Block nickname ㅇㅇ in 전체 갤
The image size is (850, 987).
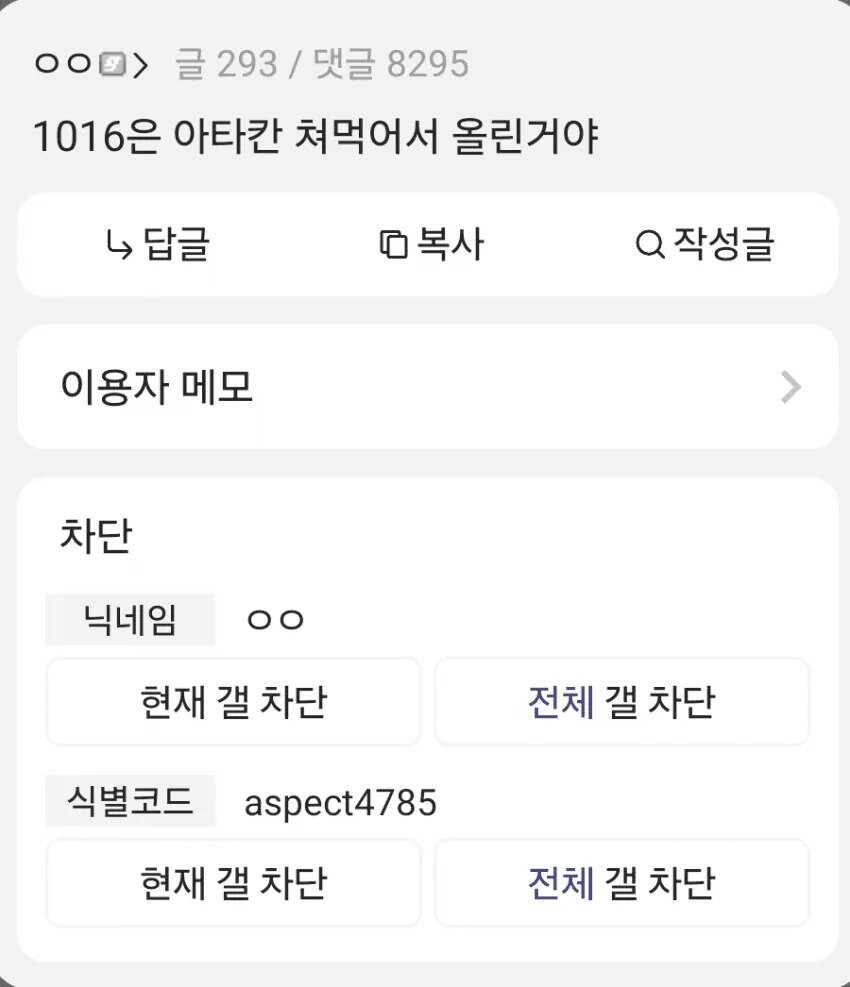coord(621,702)
